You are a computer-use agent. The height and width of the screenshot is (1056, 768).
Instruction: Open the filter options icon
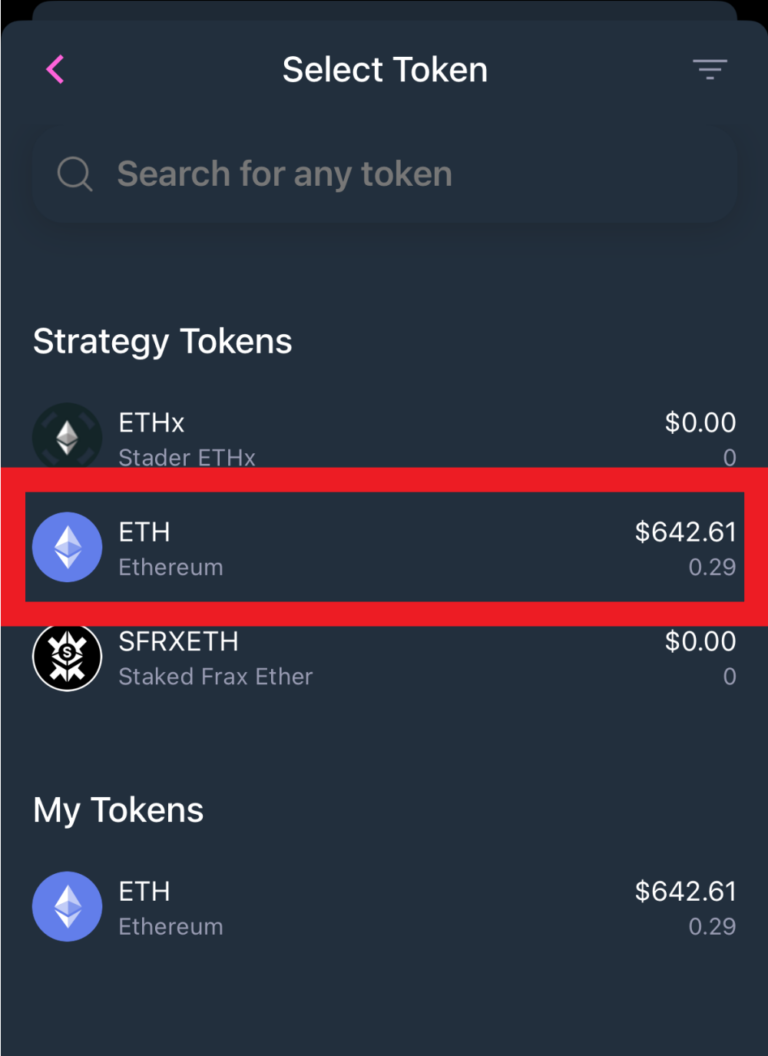710,69
